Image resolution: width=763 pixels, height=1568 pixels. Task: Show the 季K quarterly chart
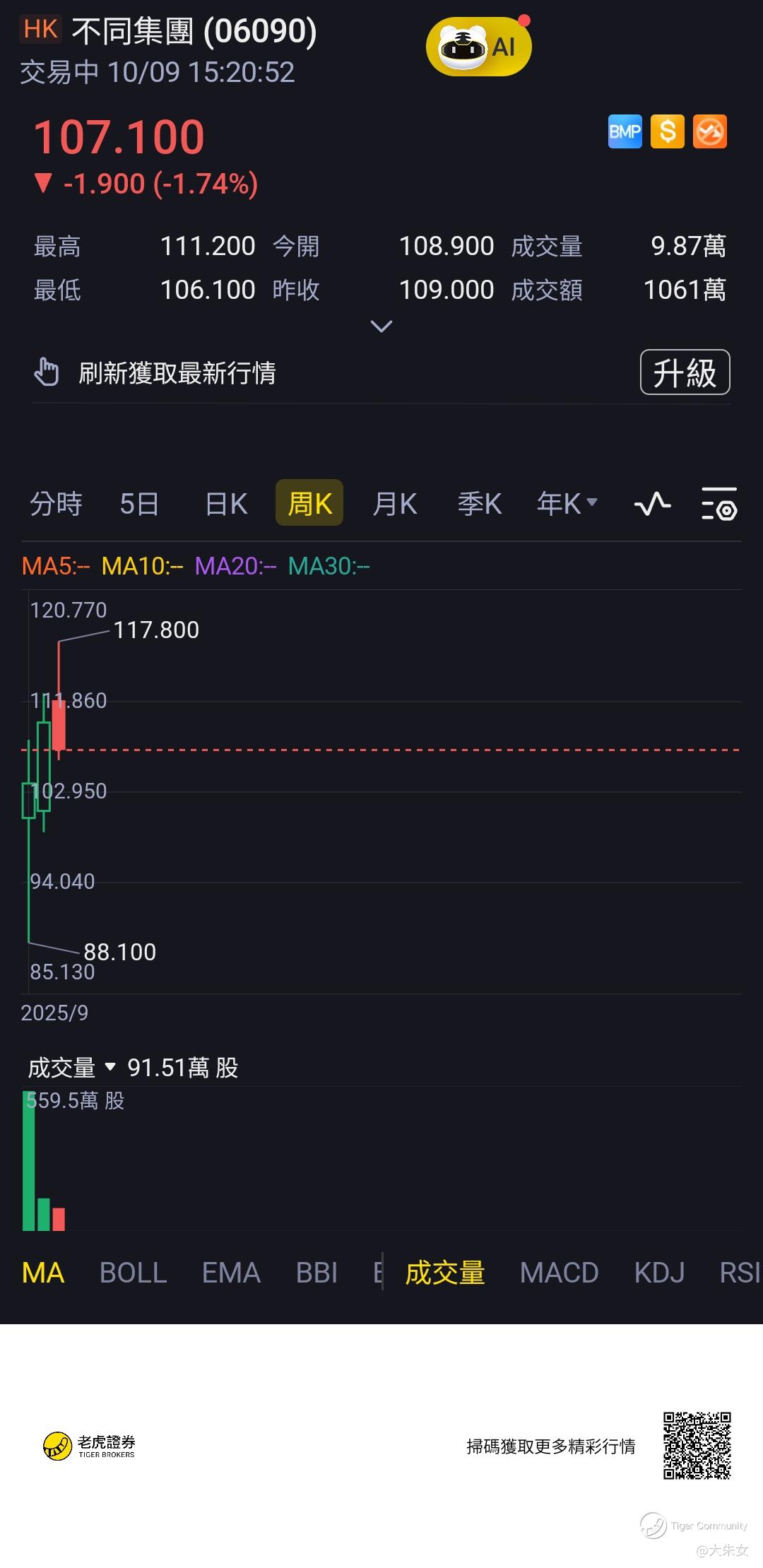[479, 504]
